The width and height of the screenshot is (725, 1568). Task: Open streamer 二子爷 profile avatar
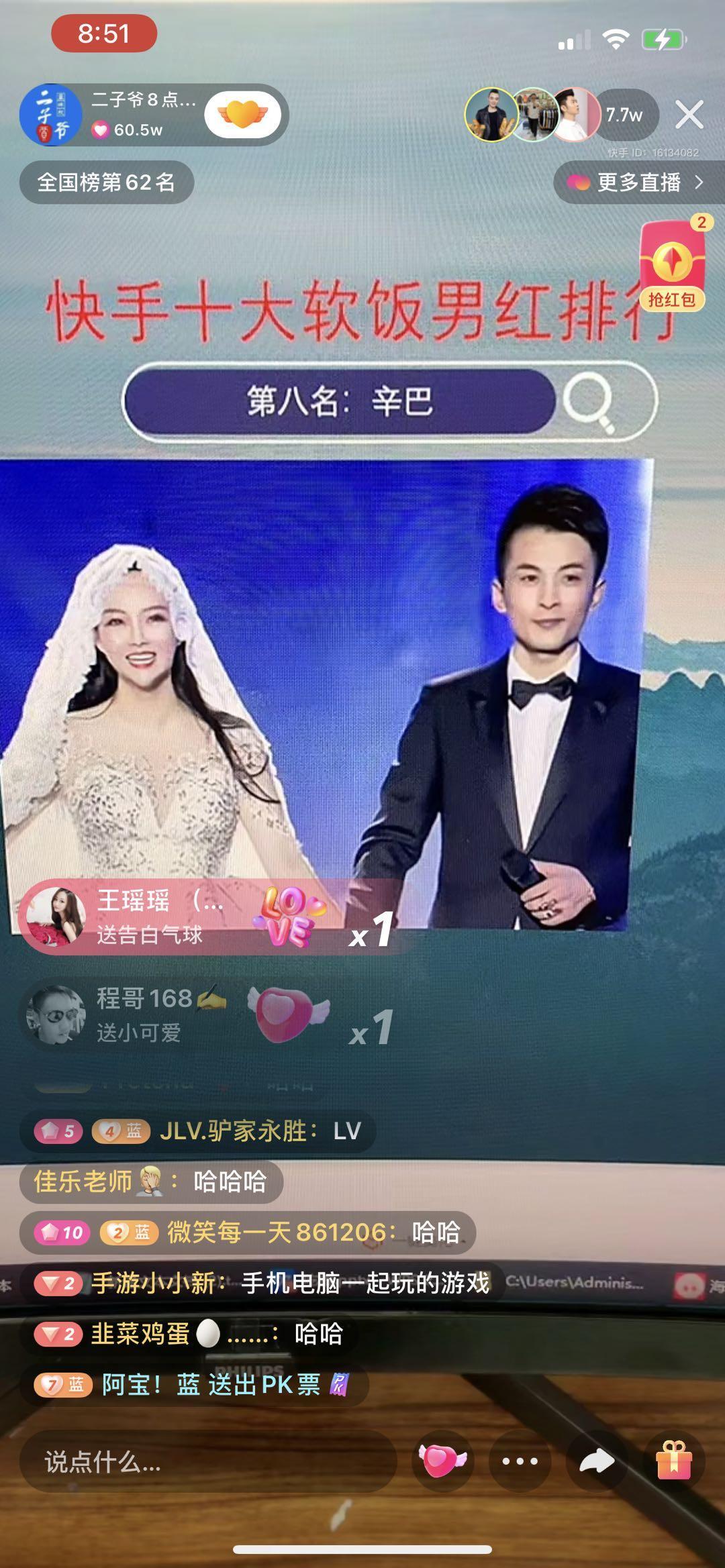(x=50, y=115)
